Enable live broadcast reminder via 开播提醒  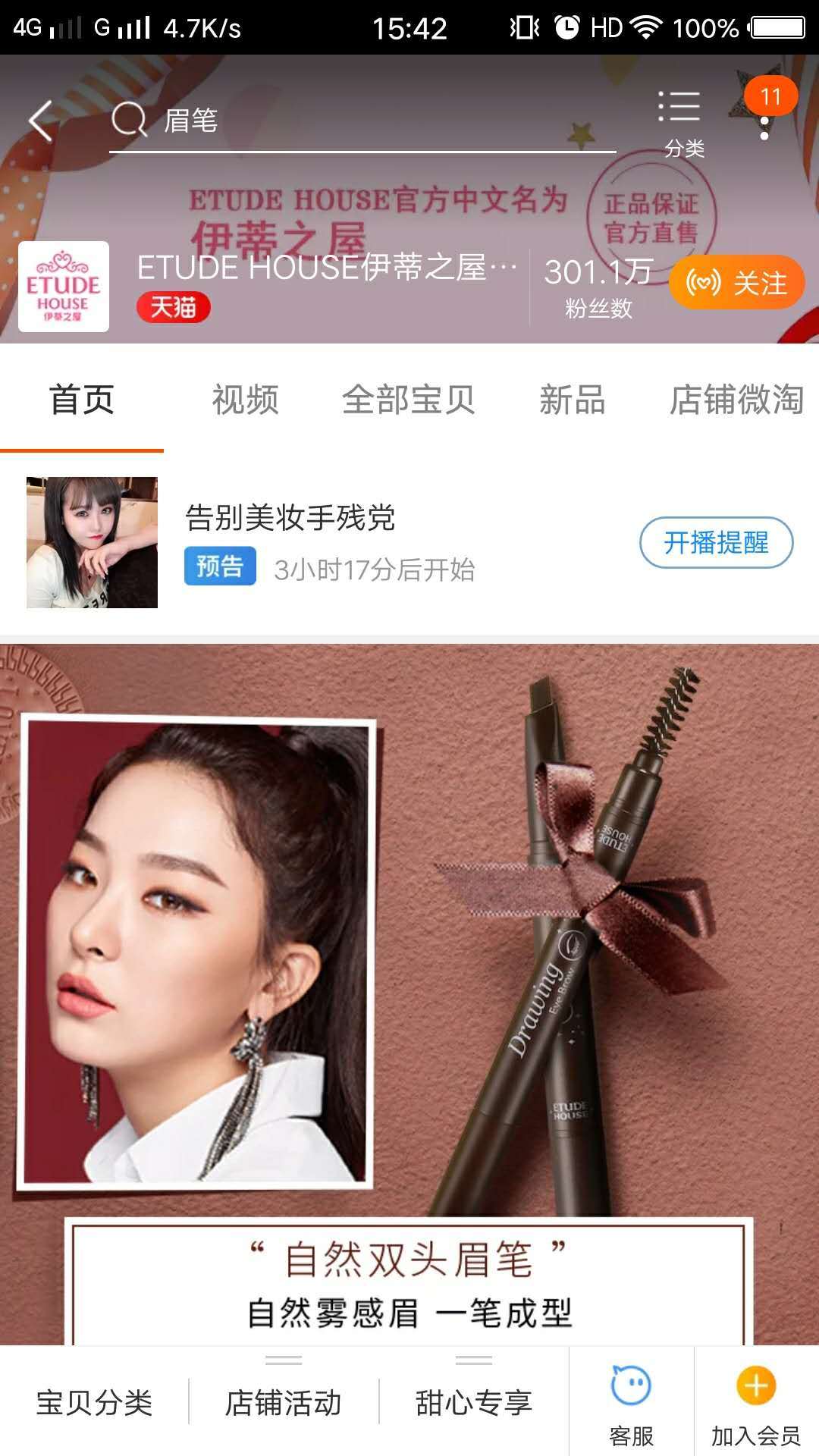717,543
